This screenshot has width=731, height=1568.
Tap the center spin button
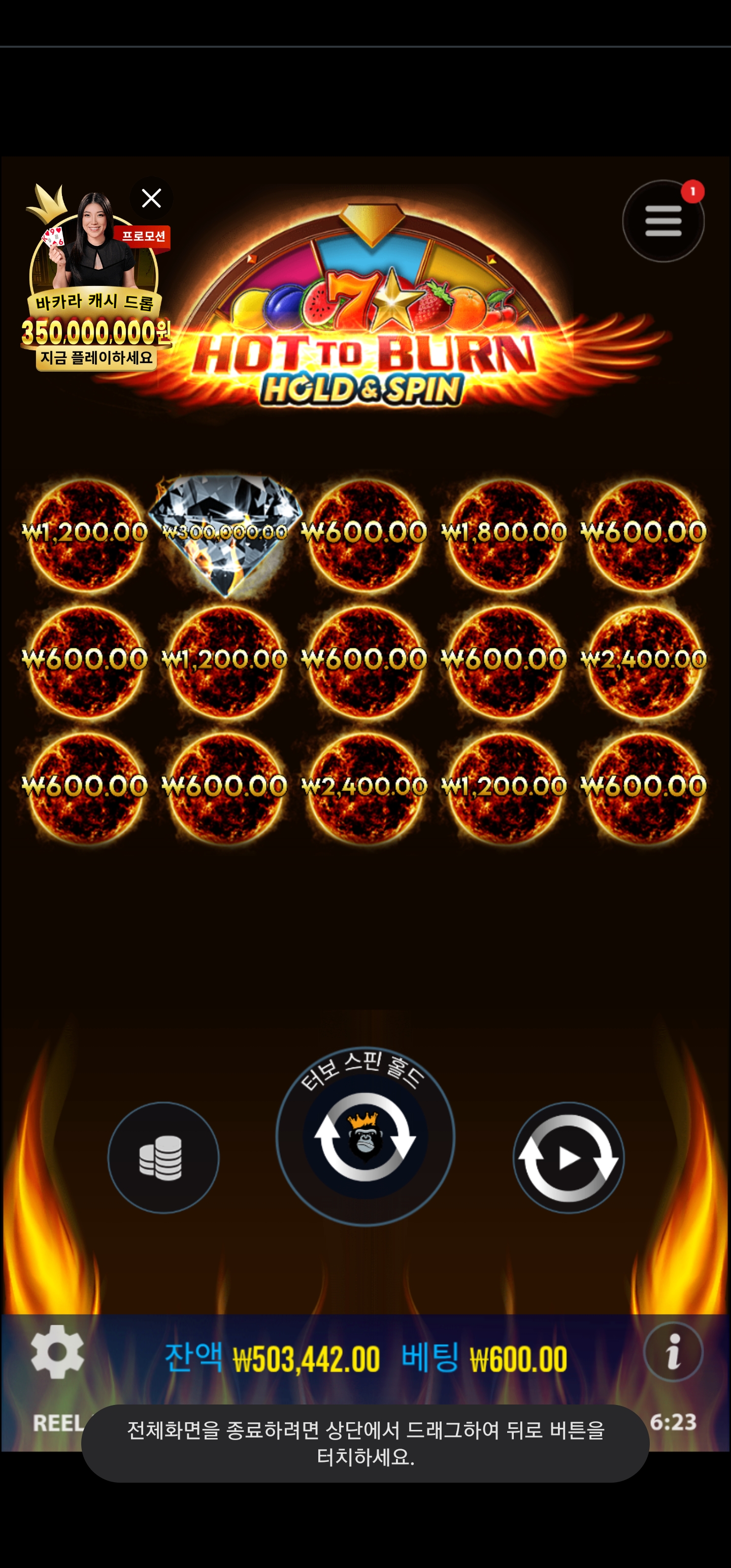point(365,1136)
